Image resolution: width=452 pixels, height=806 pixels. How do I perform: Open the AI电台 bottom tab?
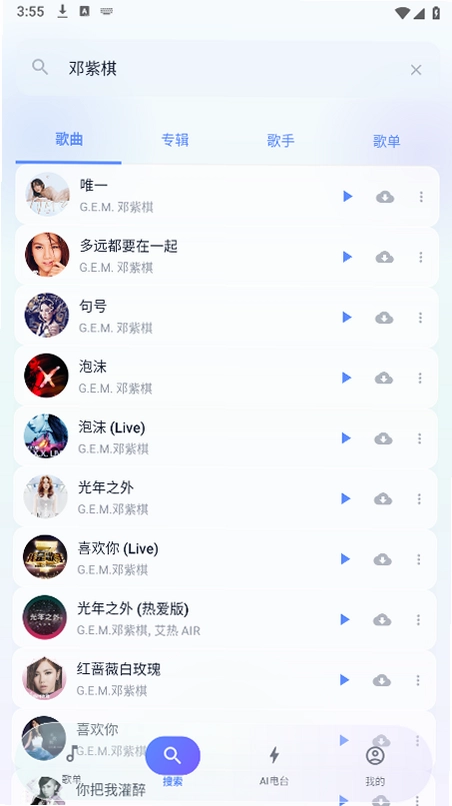point(274,763)
